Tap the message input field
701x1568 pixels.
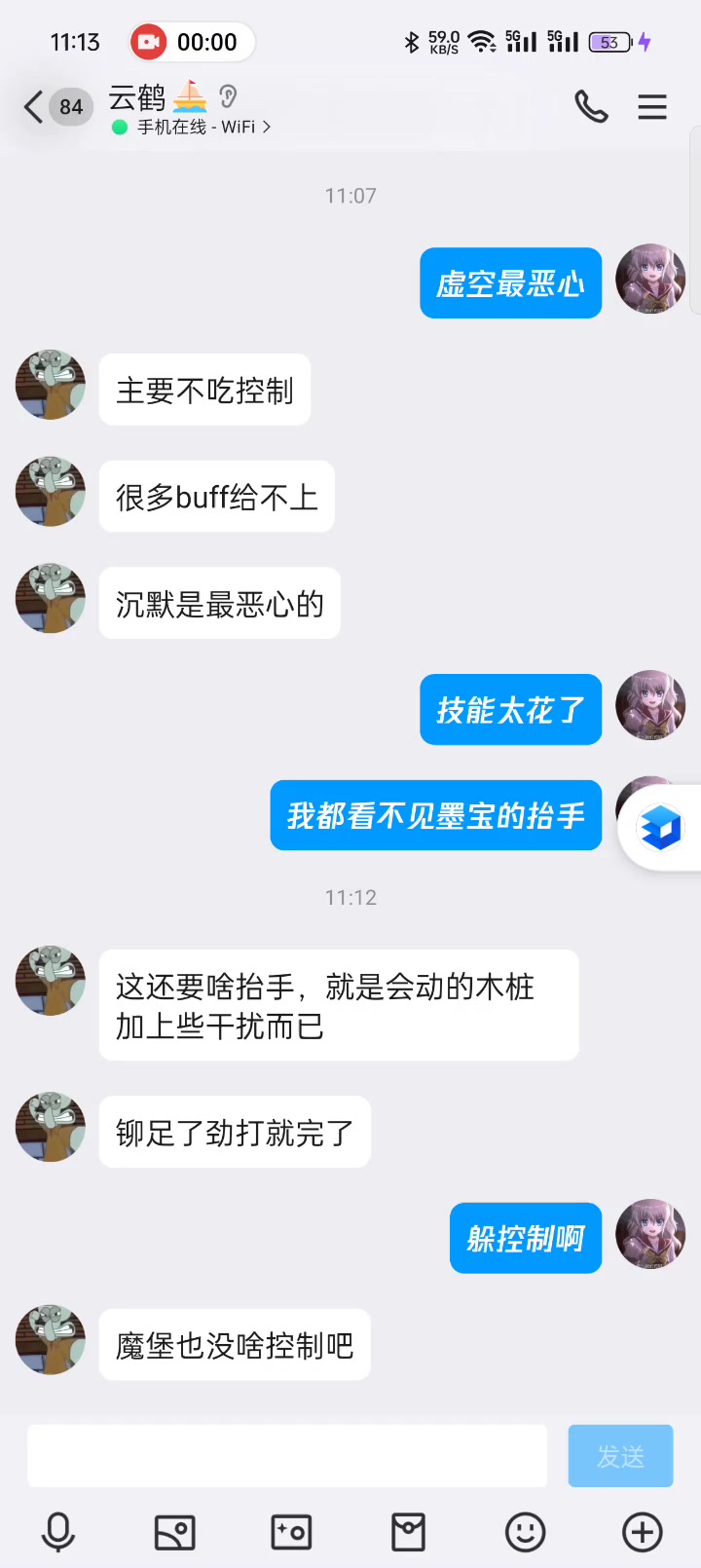click(287, 1455)
